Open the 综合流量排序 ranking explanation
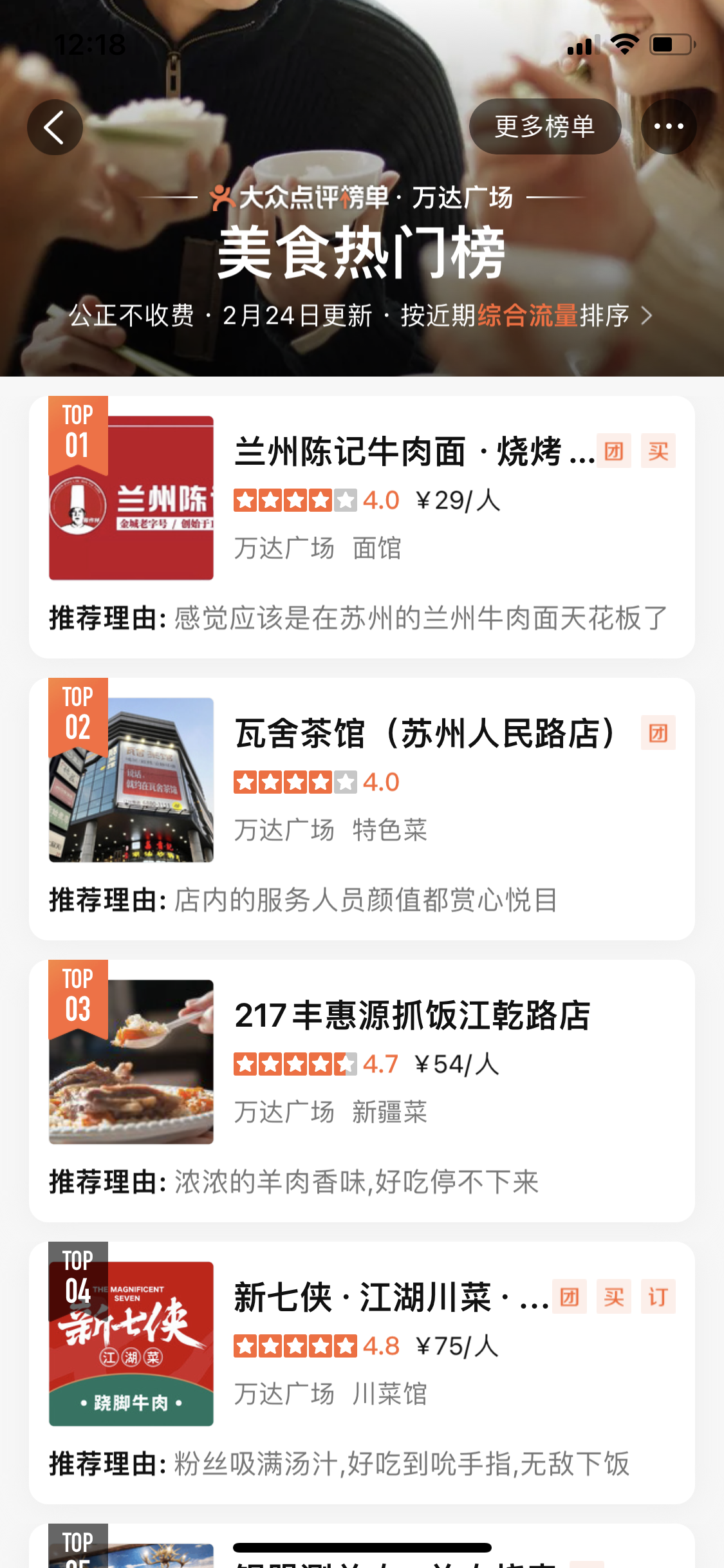This screenshot has height=1568, width=724. [x=553, y=315]
